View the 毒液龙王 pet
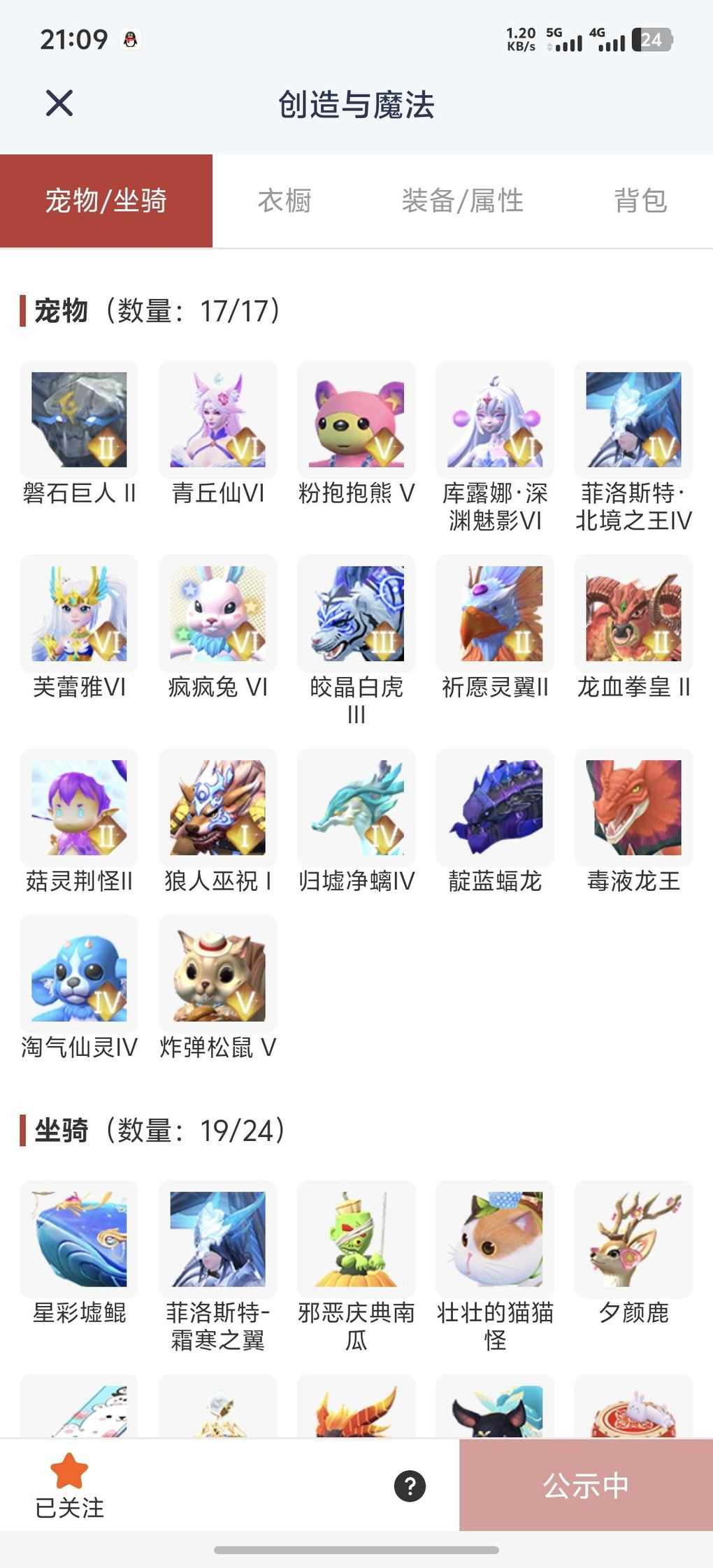Image resolution: width=713 pixels, height=1568 pixels. (633, 808)
